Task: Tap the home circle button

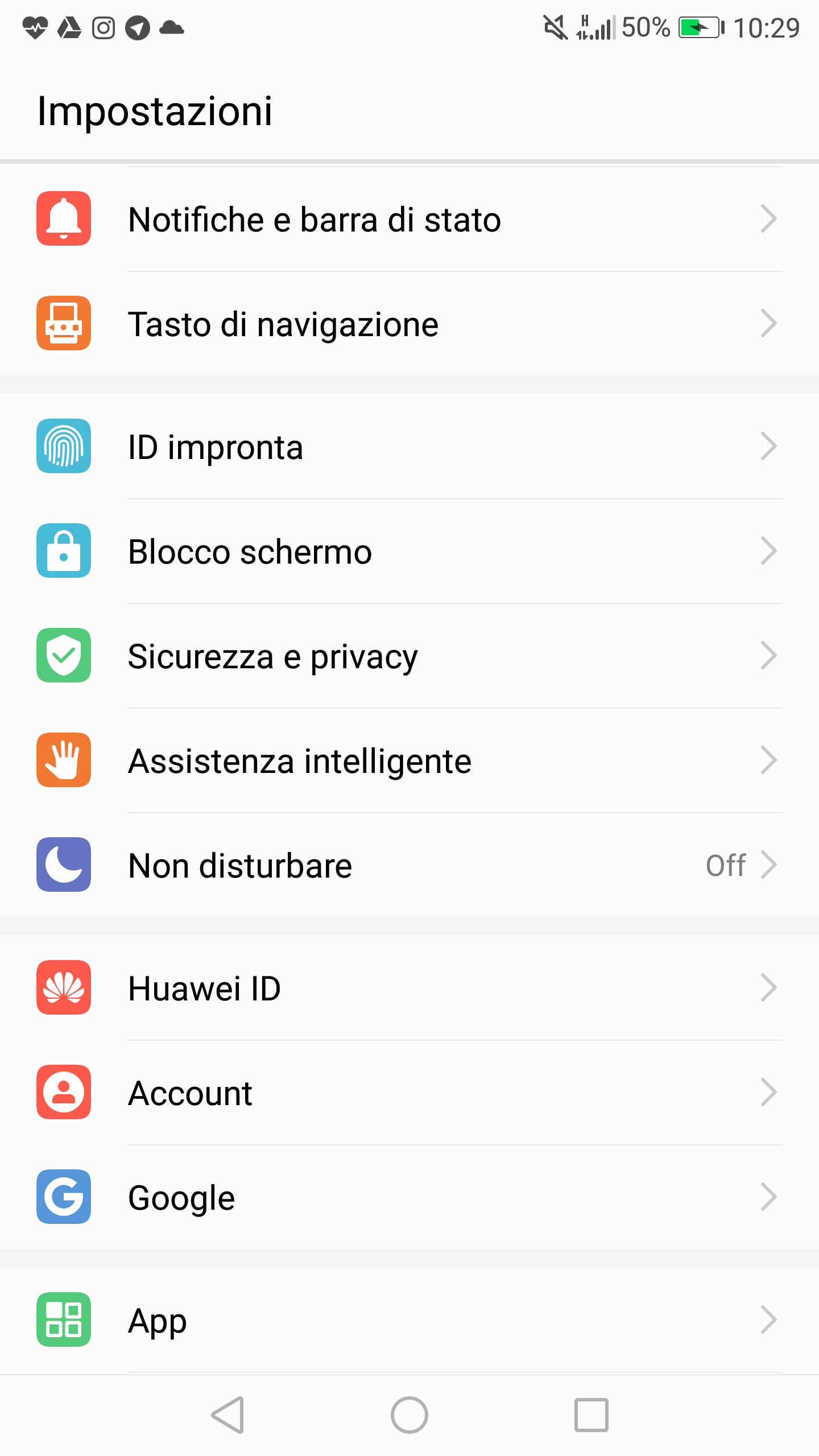Action: 409,1414
